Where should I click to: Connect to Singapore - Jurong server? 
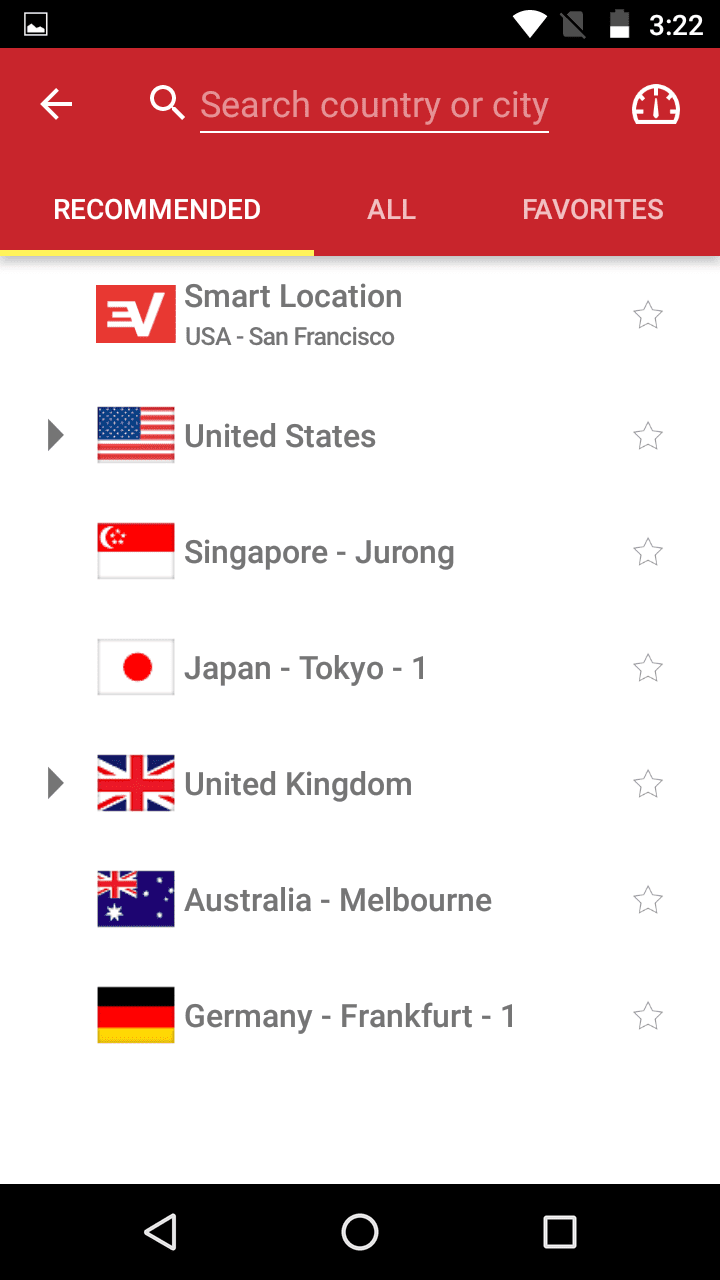318,551
